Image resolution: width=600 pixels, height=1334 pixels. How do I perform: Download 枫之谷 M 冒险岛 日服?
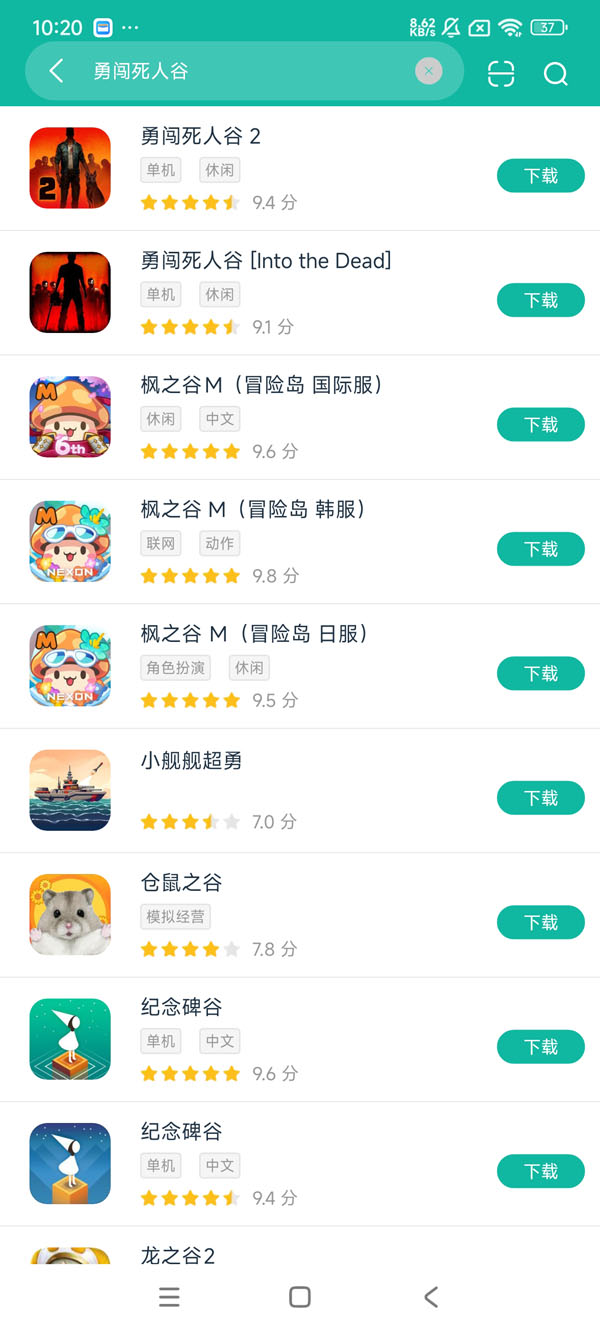pyautogui.click(x=540, y=674)
